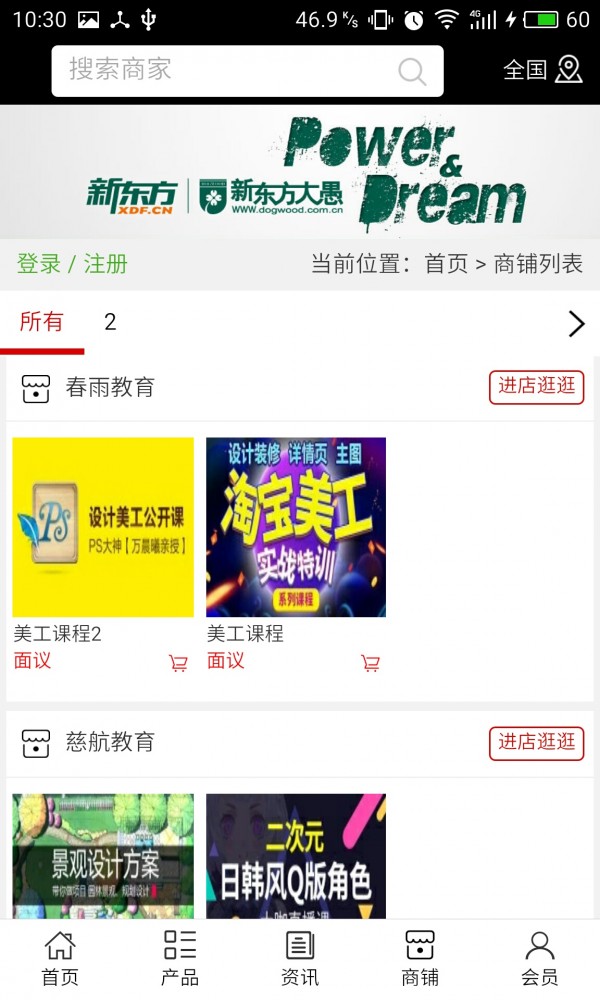
Task: Open the 全国 location selector
Action: point(542,69)
